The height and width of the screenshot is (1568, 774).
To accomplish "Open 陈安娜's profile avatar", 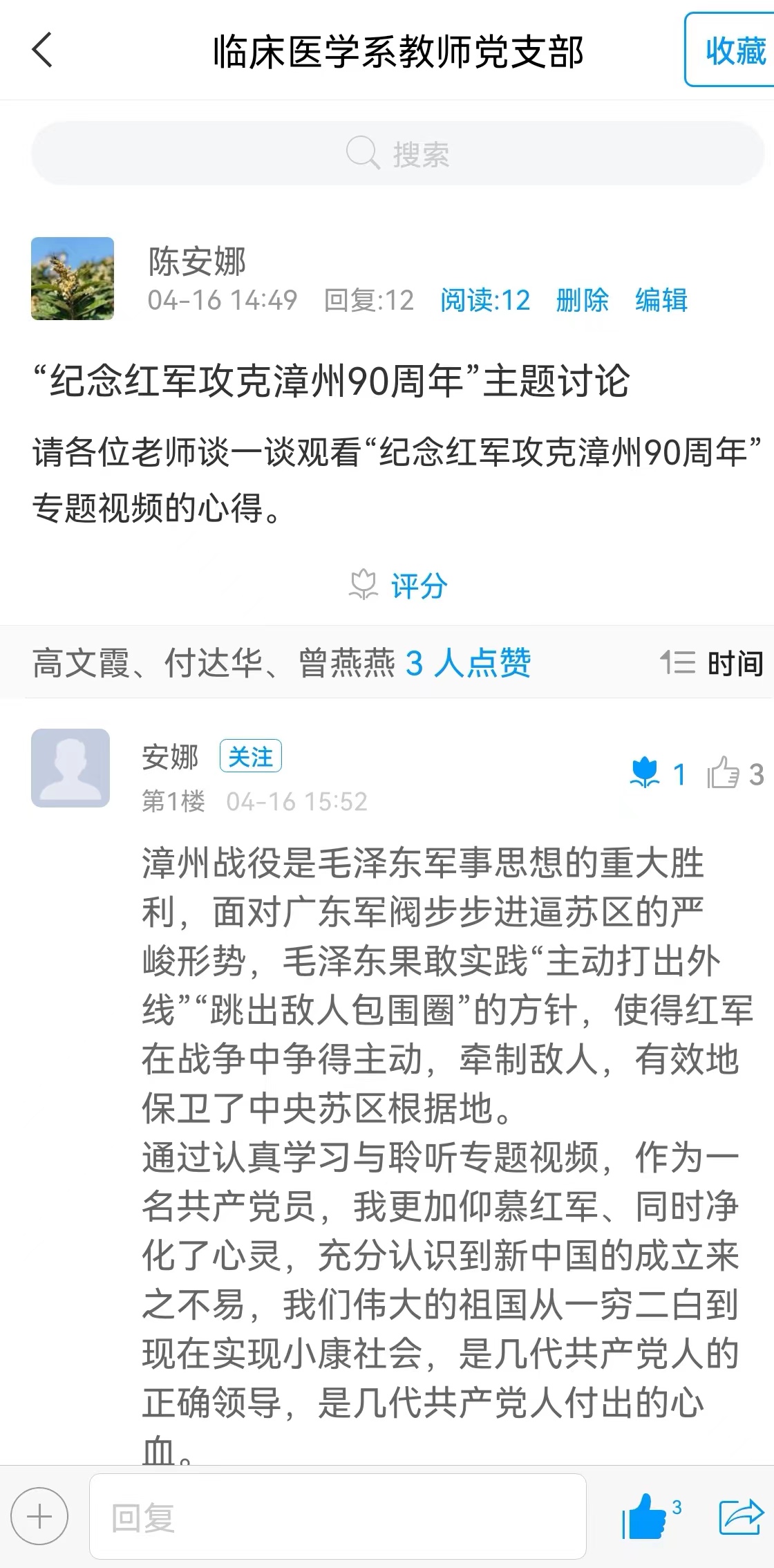I will [x=72, y=279].
